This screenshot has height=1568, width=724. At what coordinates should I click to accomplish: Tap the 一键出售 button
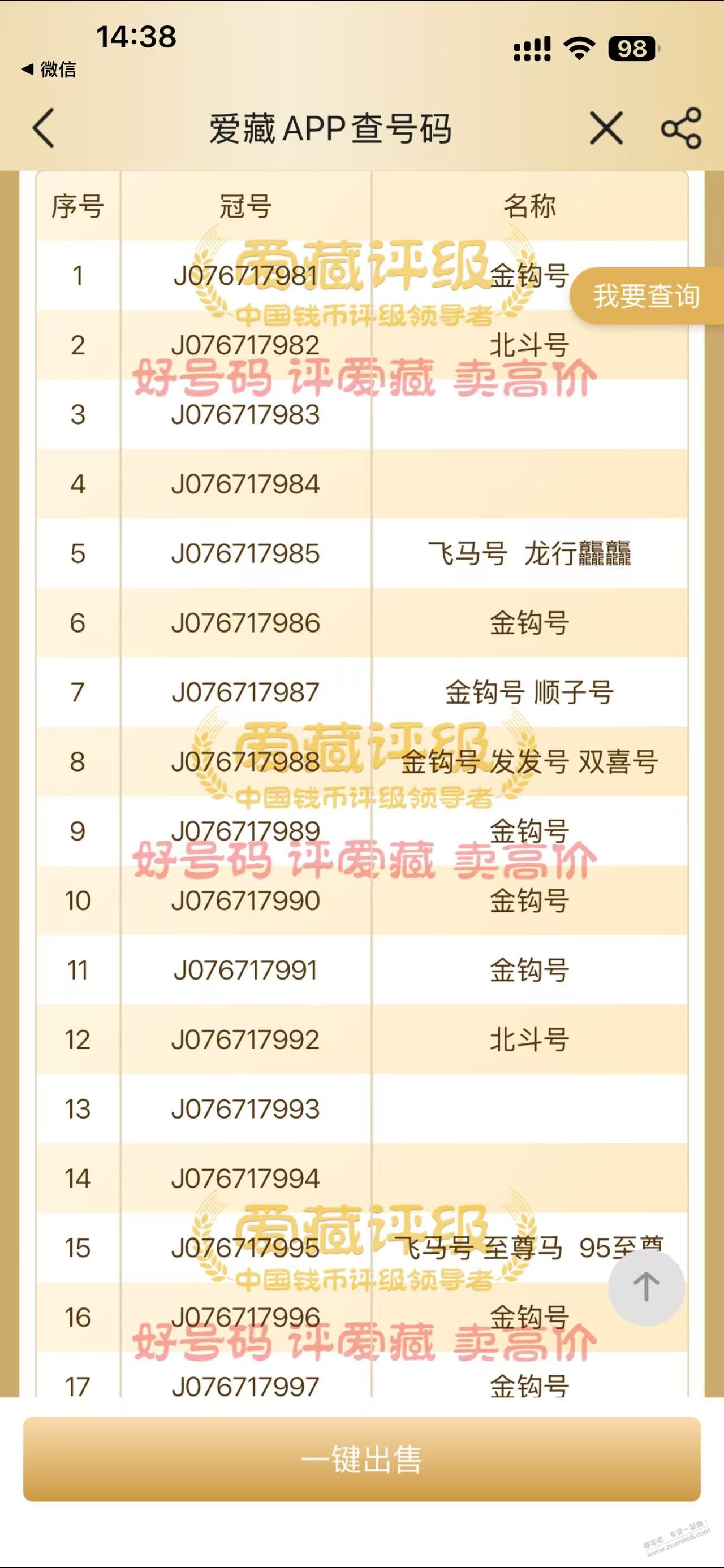coord(361,1458)
